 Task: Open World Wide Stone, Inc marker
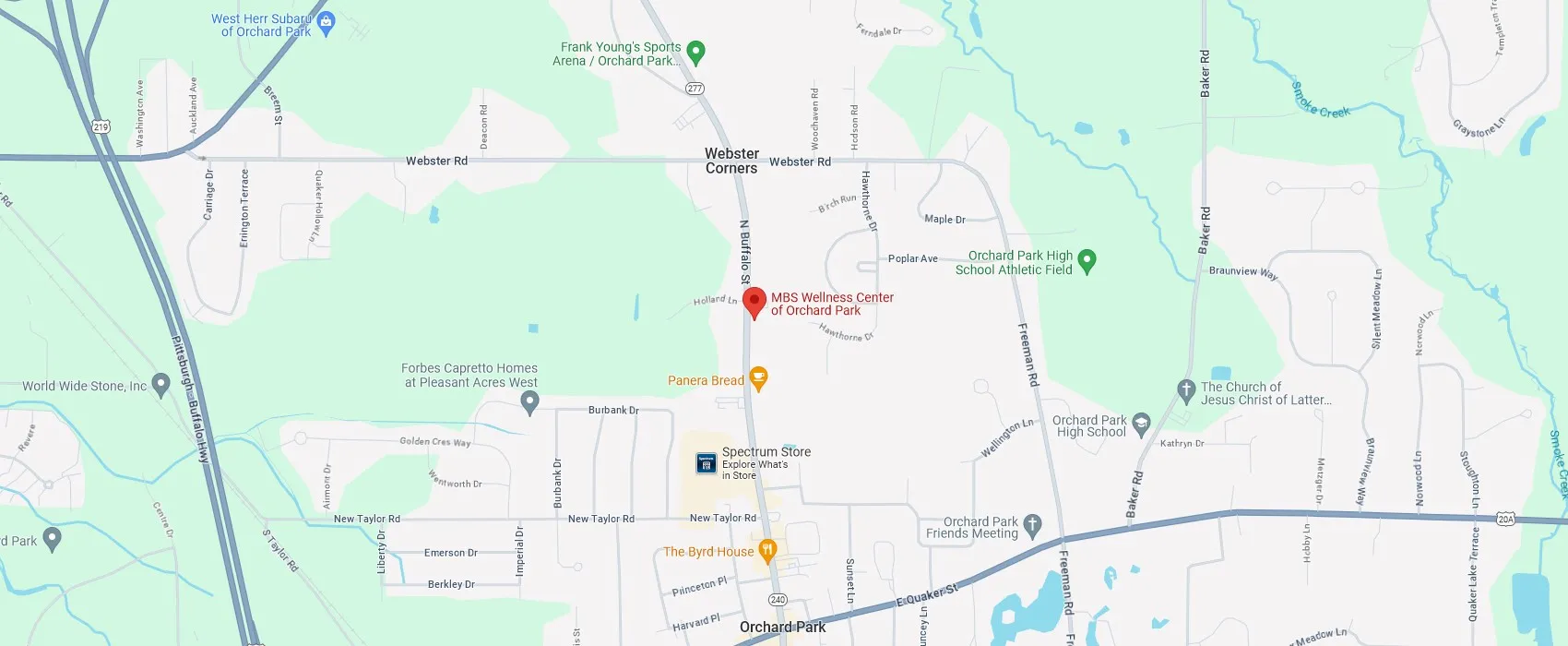point(161,384)
